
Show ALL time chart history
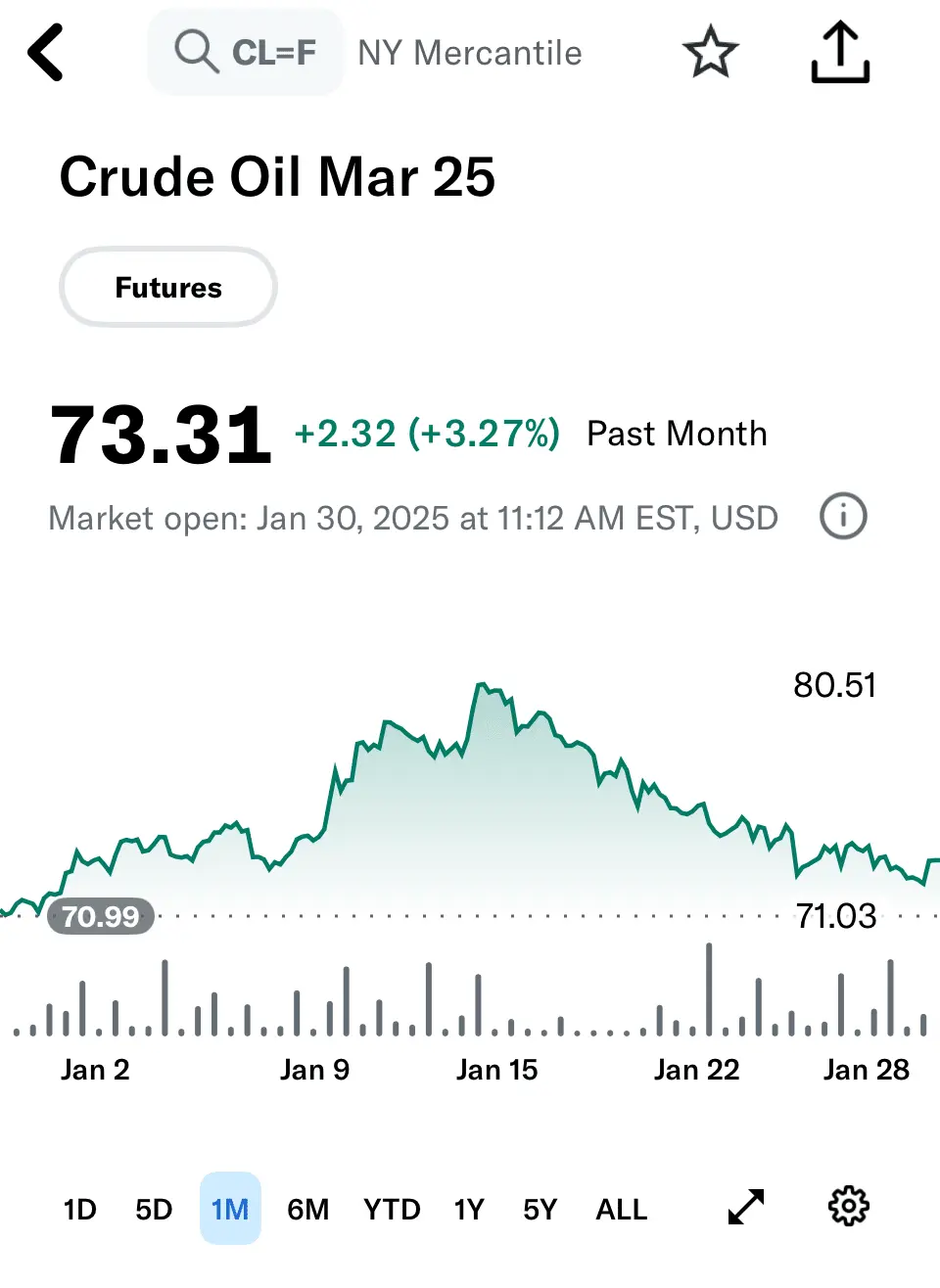(x=622, y=1210)
